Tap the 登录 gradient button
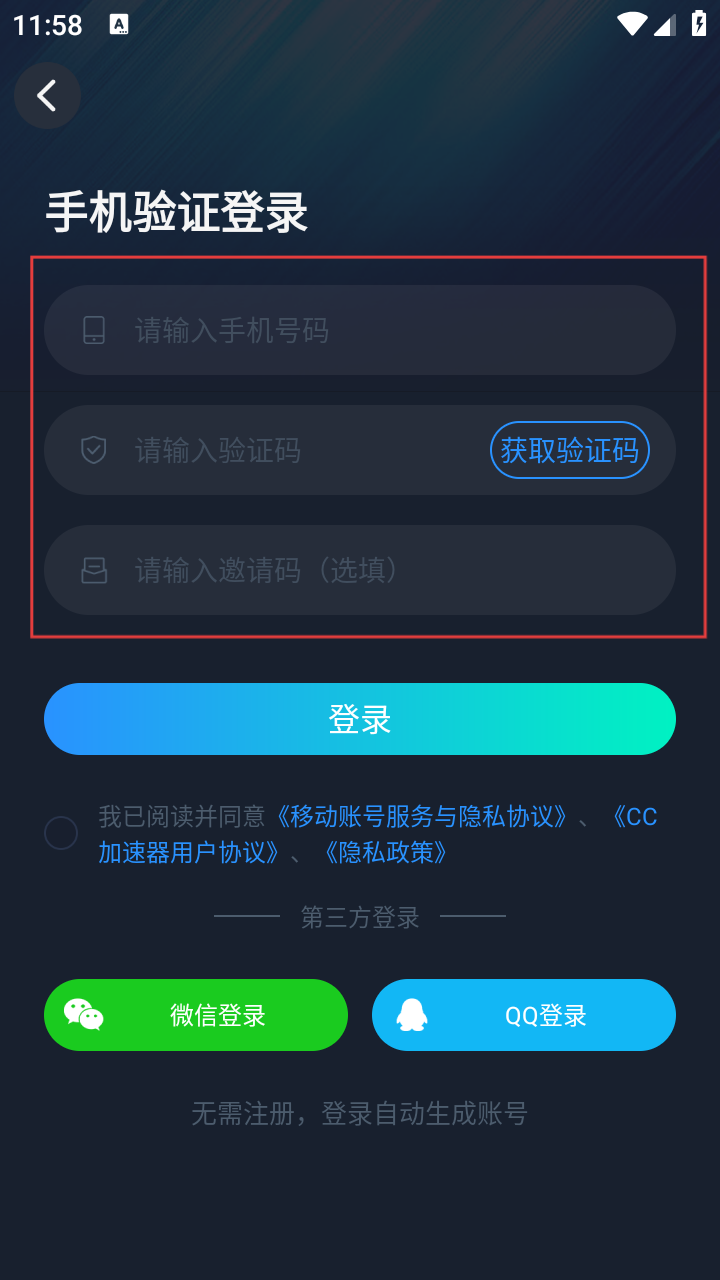Image resolution: width=720 pixels, height=1280 pixels. click(x=360, y=719)
